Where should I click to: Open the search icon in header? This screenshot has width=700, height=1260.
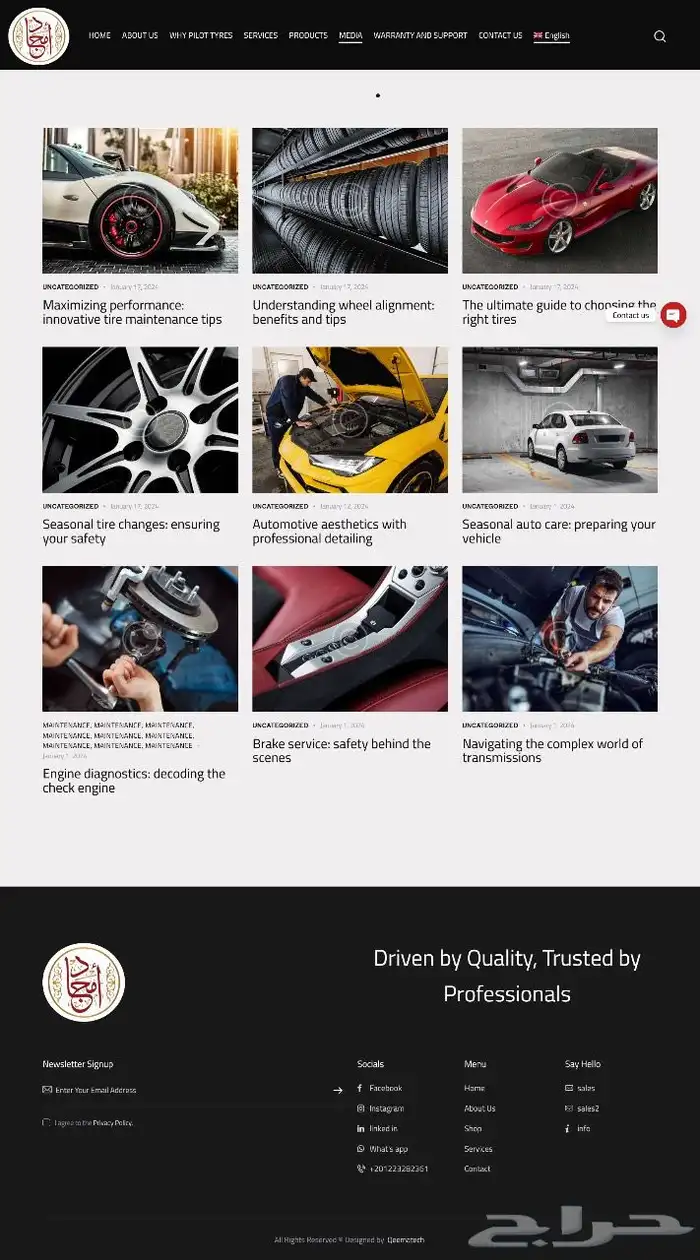point(659,36)
